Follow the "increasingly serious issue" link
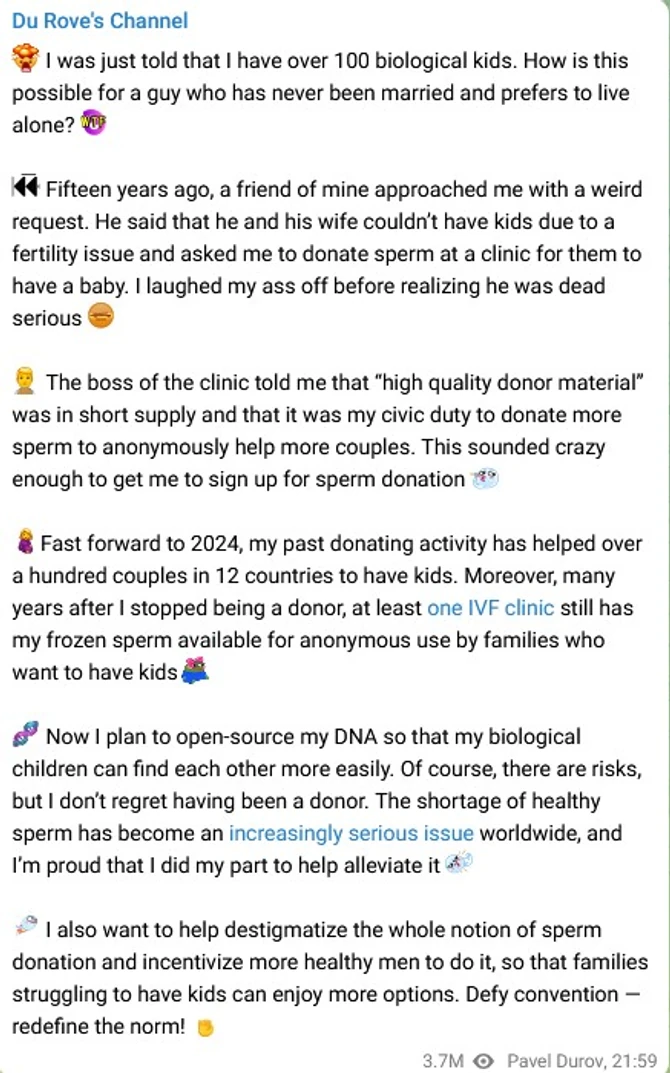The height and width of the screenshot is (1073, 670). (351, 833)
